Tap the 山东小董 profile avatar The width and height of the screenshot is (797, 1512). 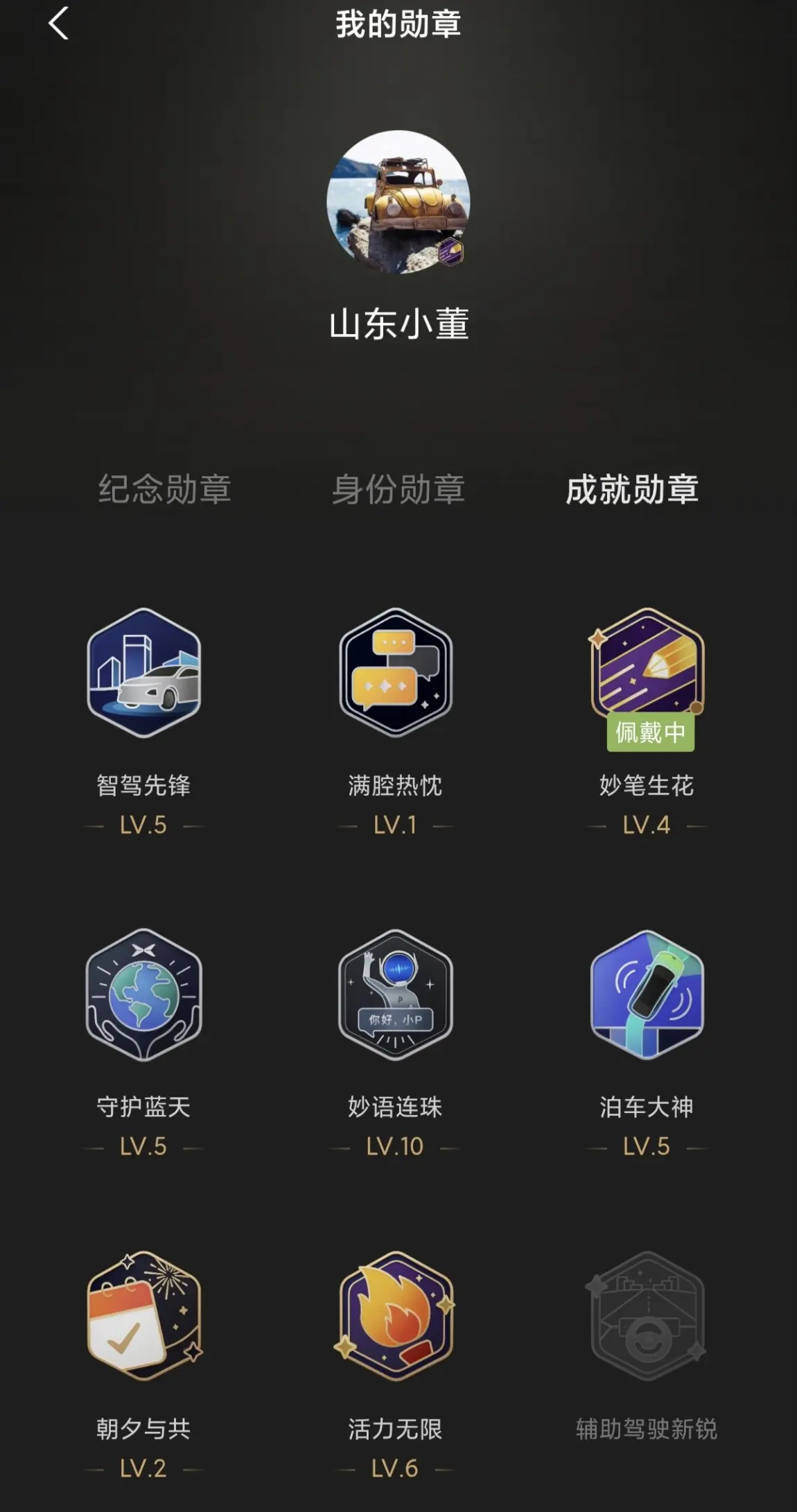pos(398,202)
